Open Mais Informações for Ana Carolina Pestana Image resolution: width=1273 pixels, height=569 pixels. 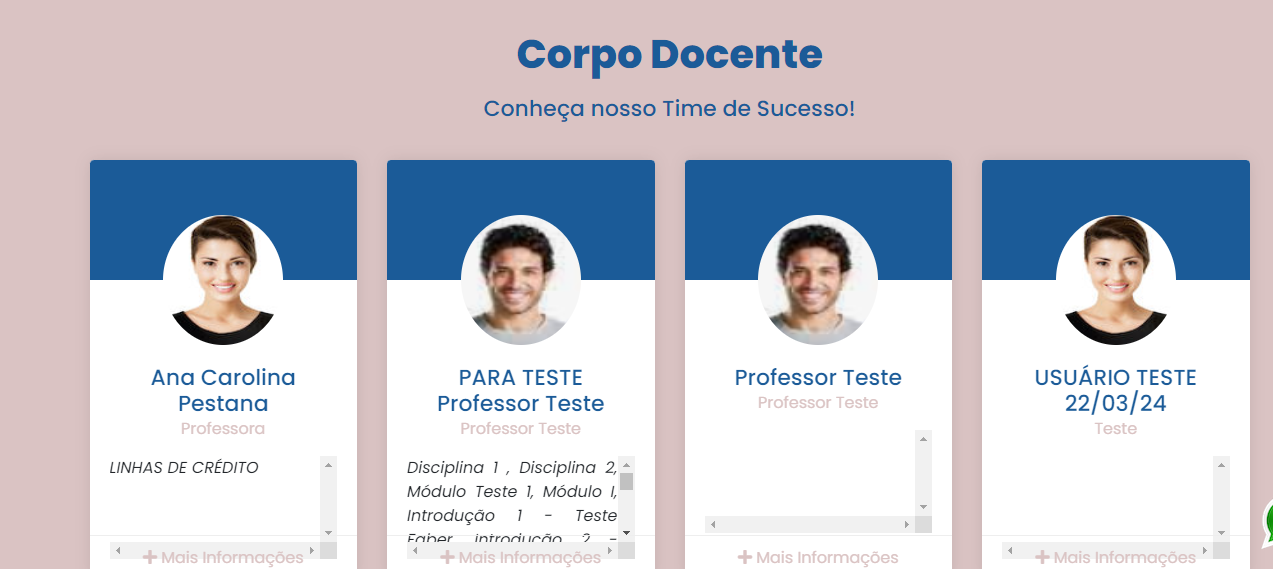[x=223, y=557]
